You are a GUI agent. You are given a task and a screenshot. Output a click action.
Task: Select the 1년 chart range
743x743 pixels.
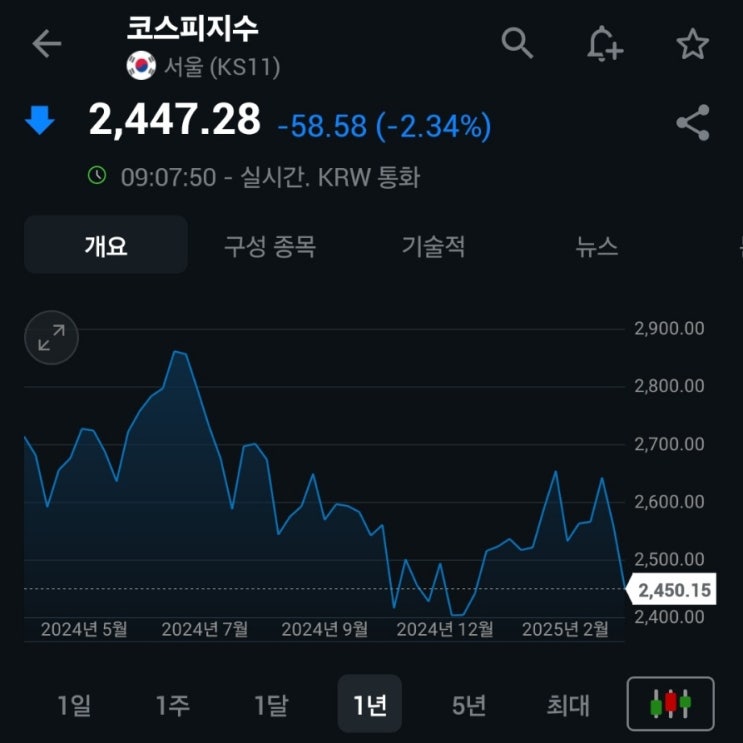pos(369,705)
